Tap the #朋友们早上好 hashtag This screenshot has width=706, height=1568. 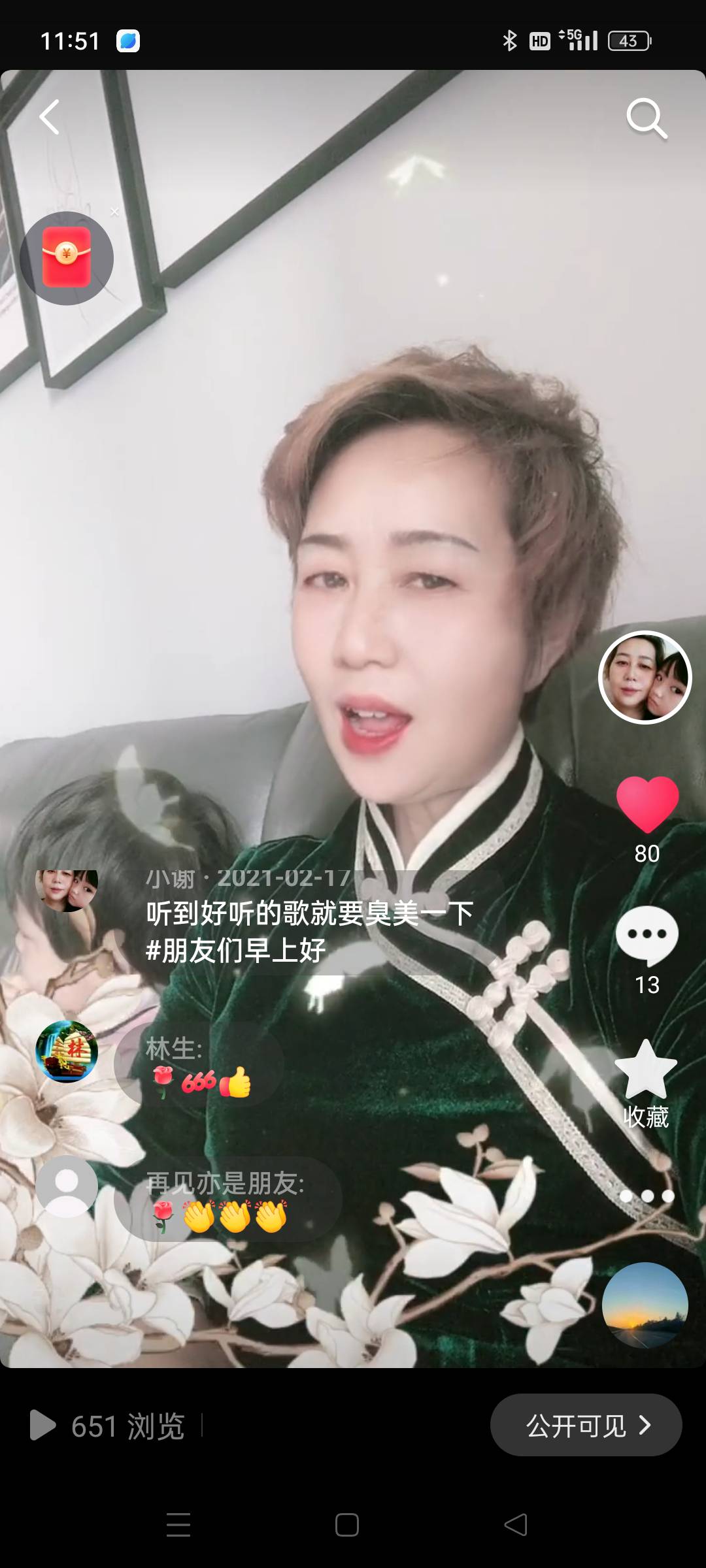click(235, 950)
